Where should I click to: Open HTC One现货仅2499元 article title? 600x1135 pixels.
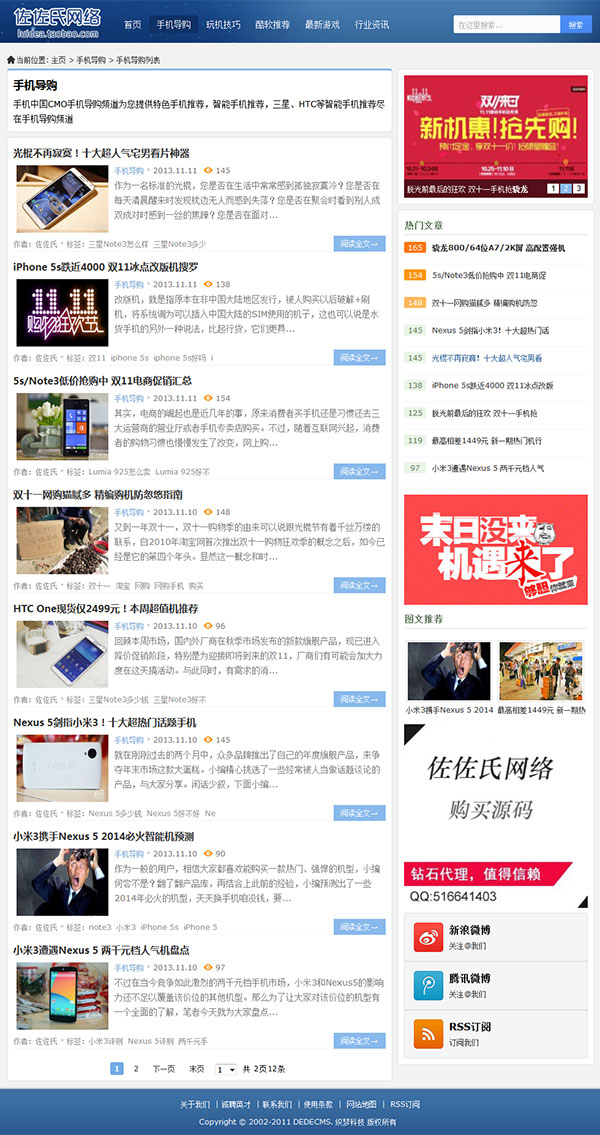[x=105, y=608]
